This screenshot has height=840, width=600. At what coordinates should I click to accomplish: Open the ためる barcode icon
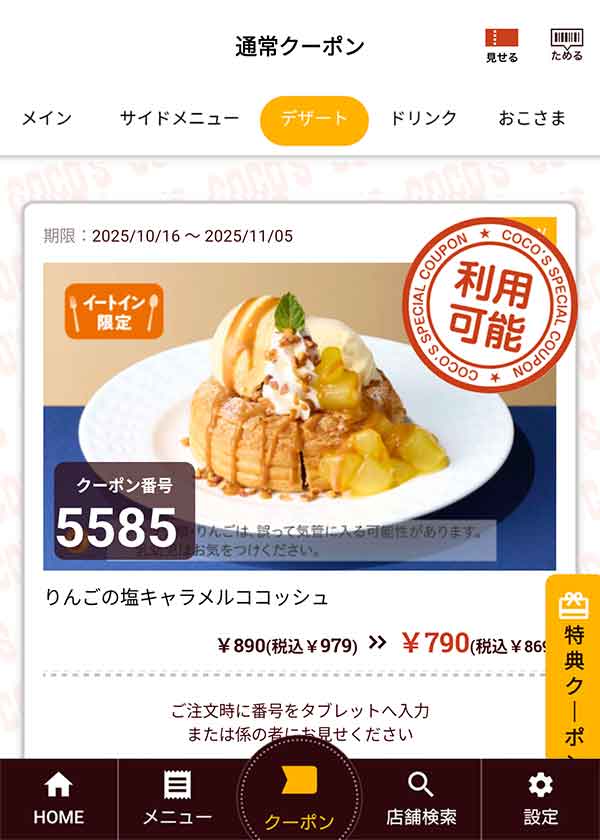[567, 45]
